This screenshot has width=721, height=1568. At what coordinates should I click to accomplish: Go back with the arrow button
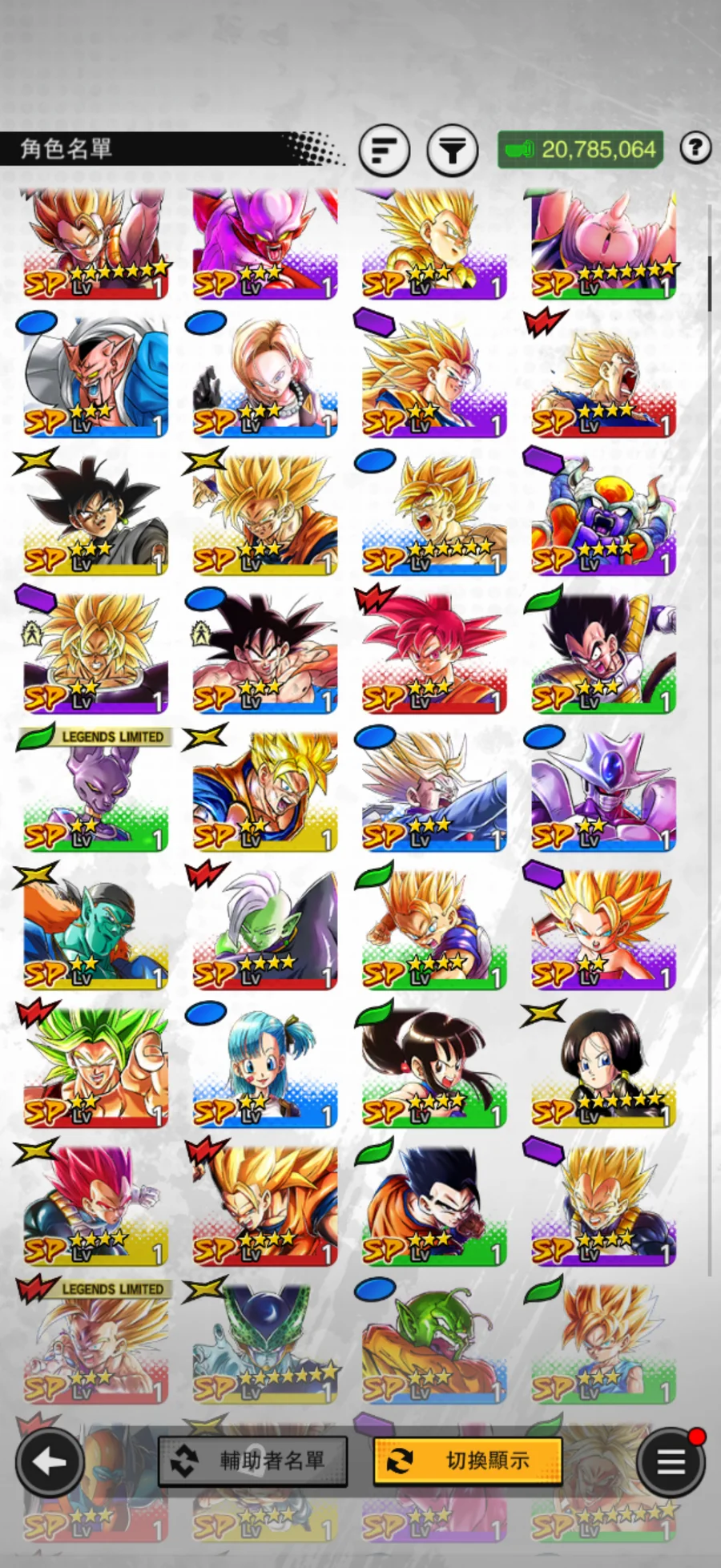tap(50, 1462)
